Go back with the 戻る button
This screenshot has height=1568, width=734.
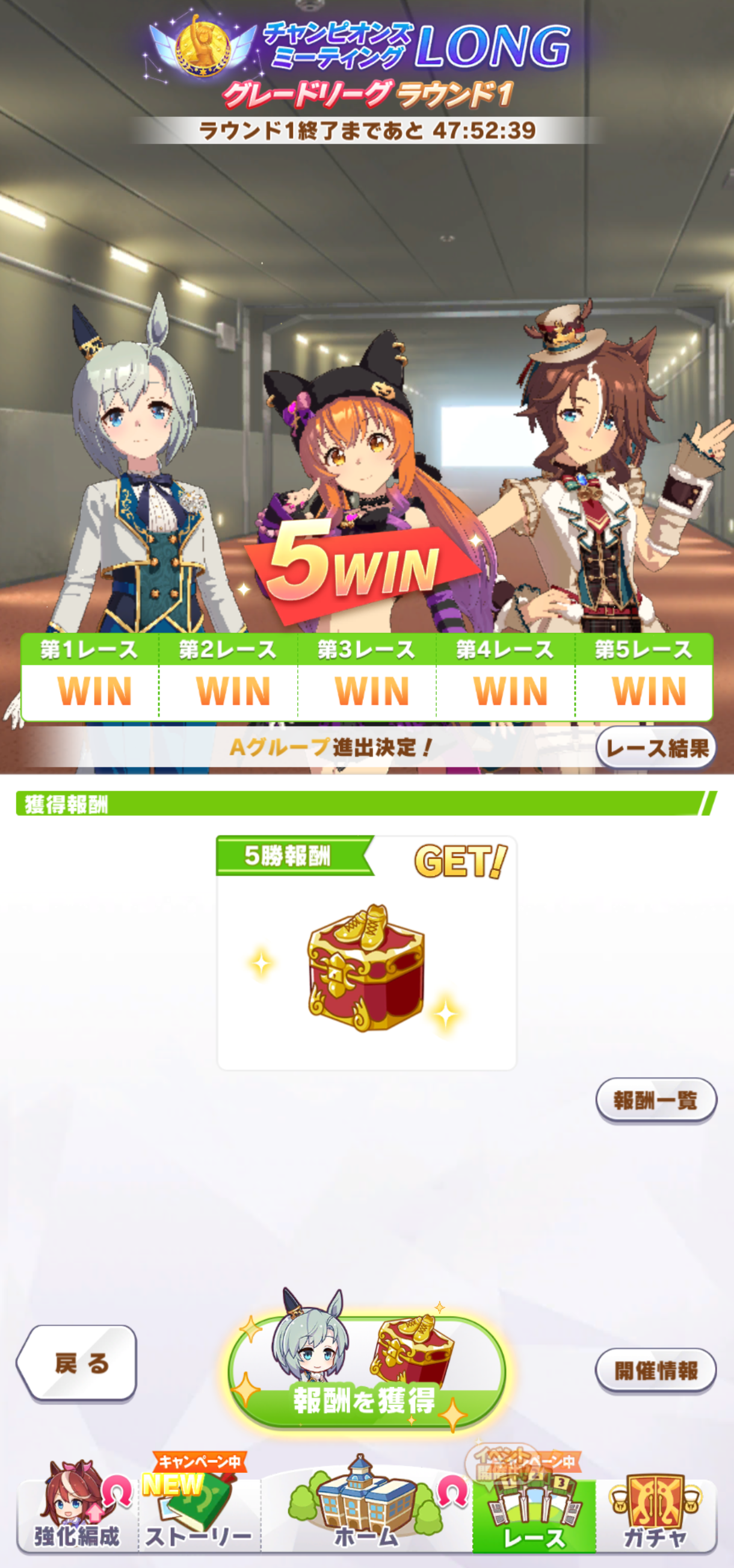pyautogui.click(x=76, y=1363)
